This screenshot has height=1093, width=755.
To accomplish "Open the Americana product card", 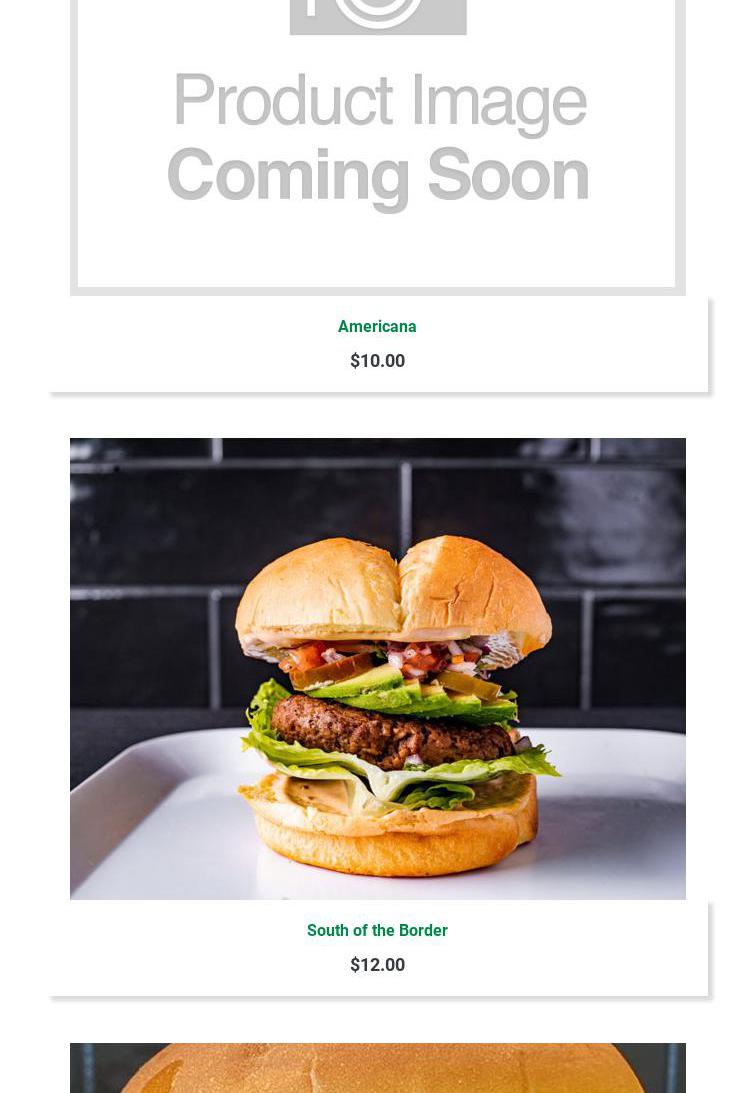I will pyautogui.click(x=377, y=150).
